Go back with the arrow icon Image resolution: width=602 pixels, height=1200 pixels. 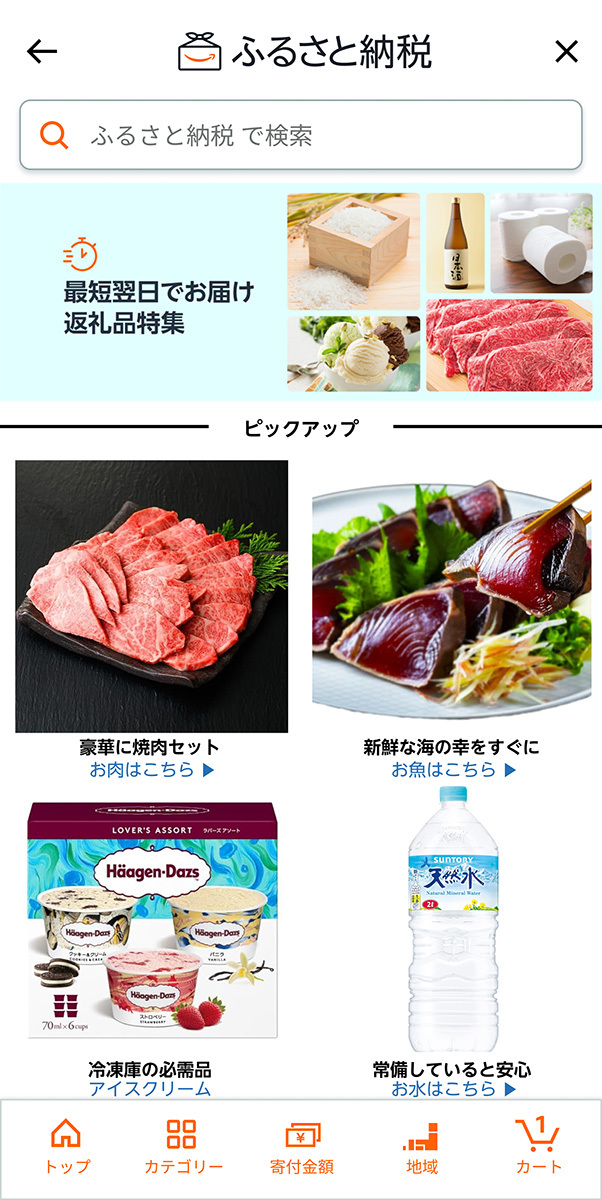pos(42,52)
